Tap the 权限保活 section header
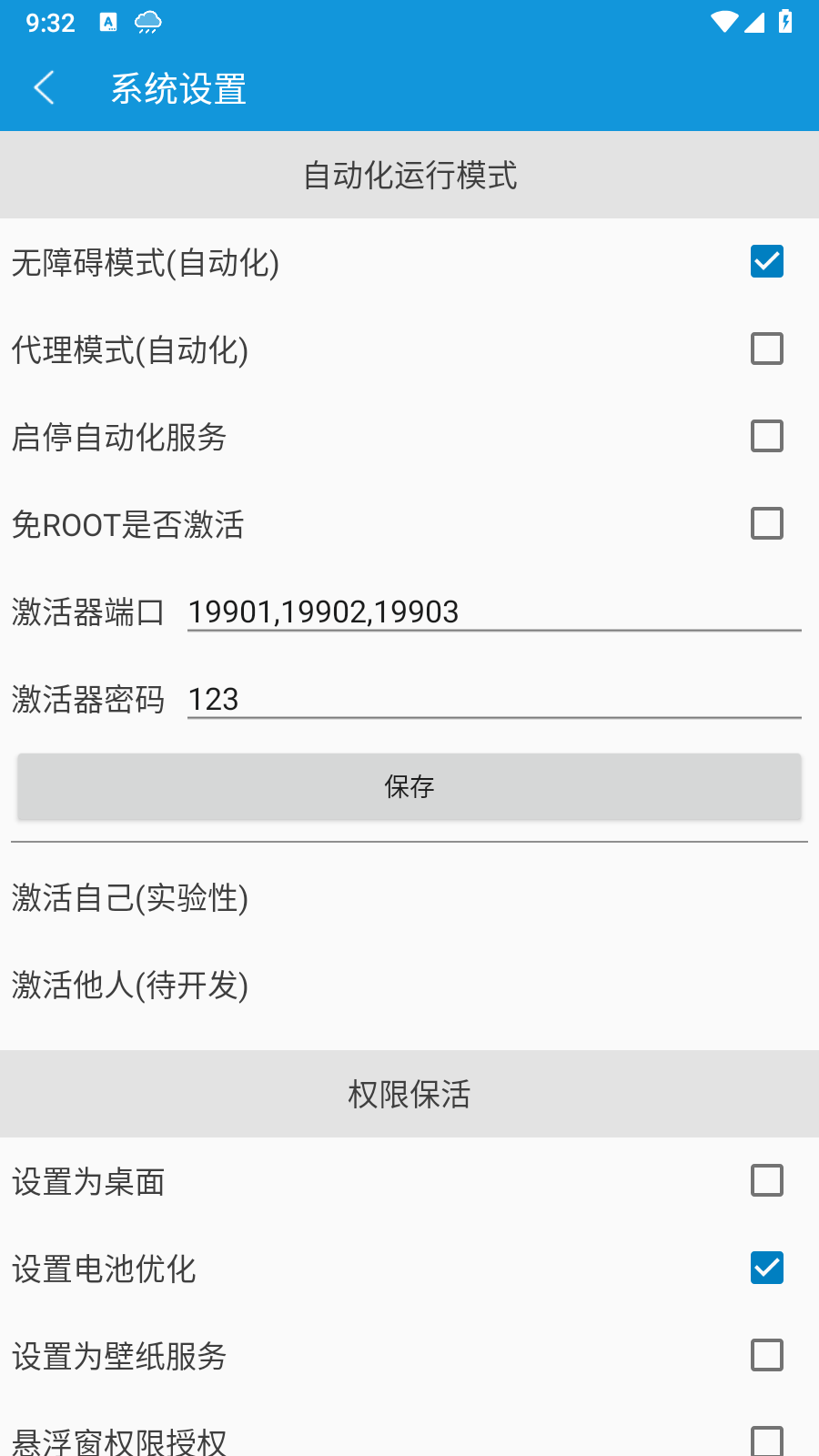The image size is (819, 1456). pos(409,1094)
